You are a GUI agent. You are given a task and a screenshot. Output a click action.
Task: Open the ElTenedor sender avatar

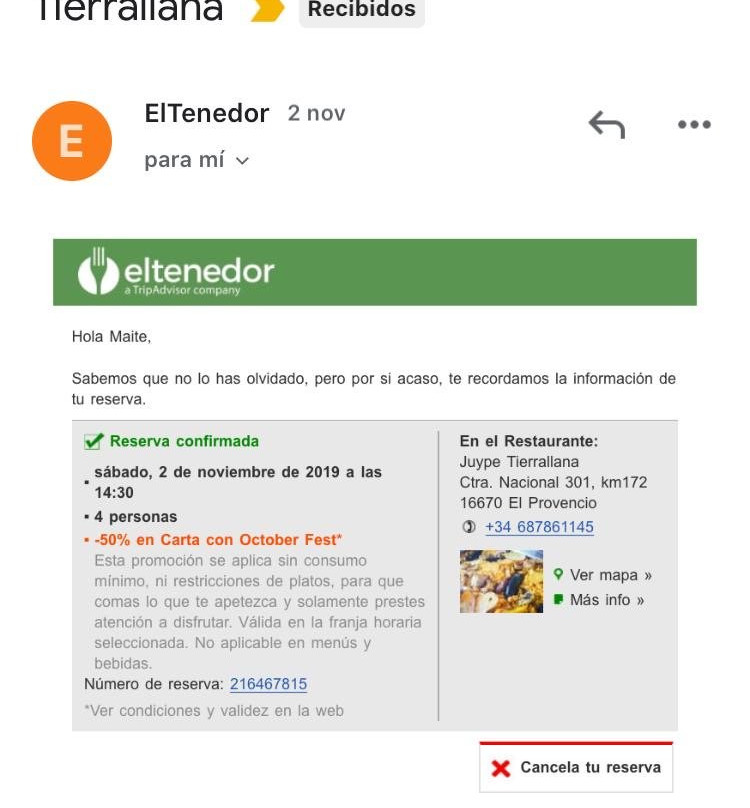click(71, 141)
